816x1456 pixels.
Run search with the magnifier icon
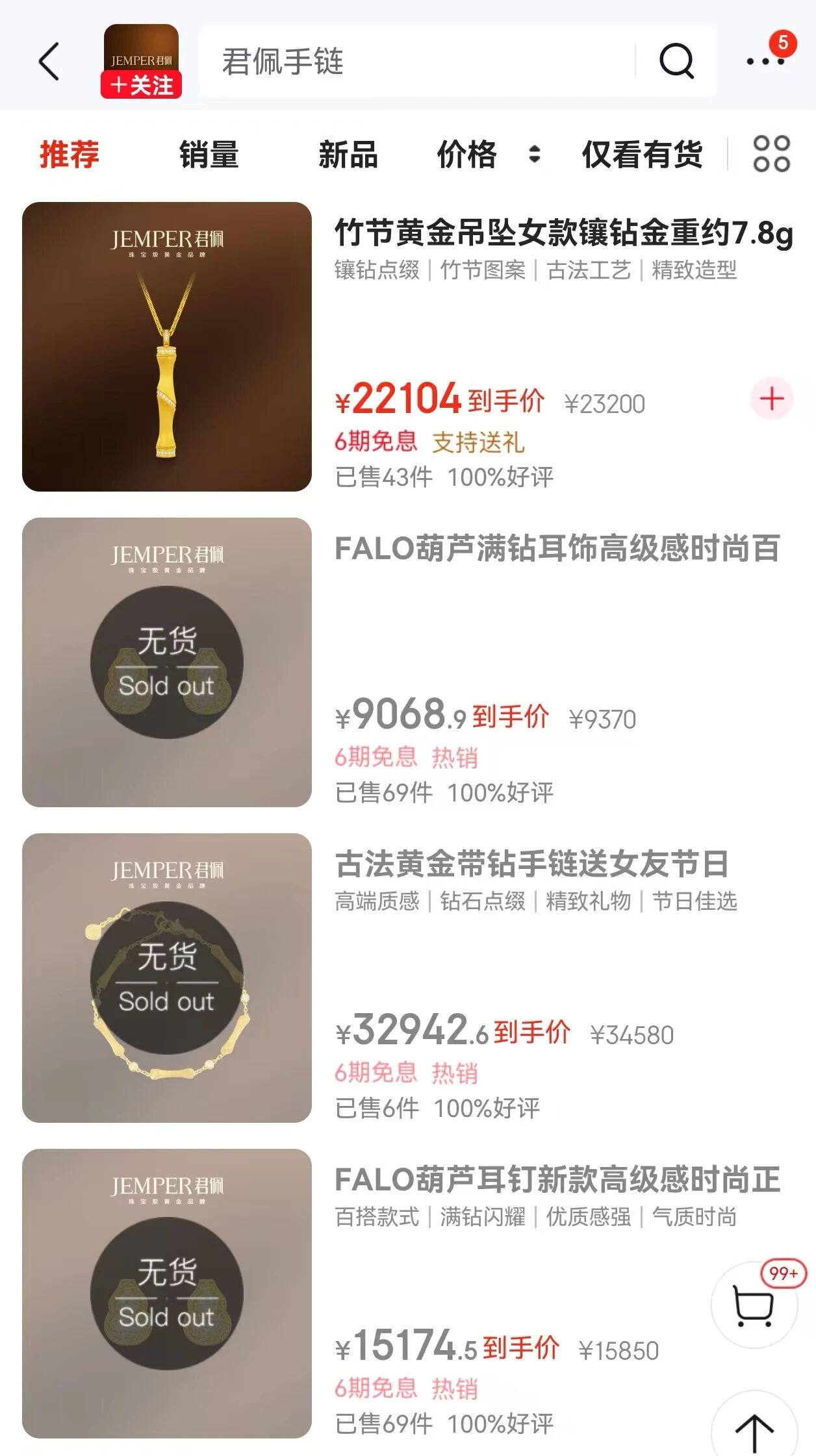coord(676,62)
